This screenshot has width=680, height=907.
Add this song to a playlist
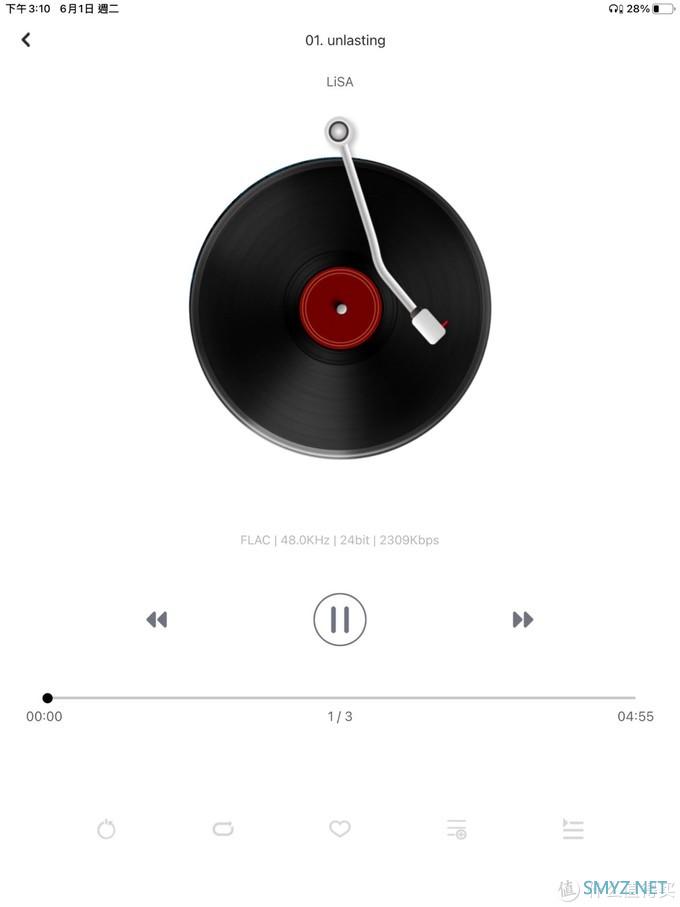(457, 829)
